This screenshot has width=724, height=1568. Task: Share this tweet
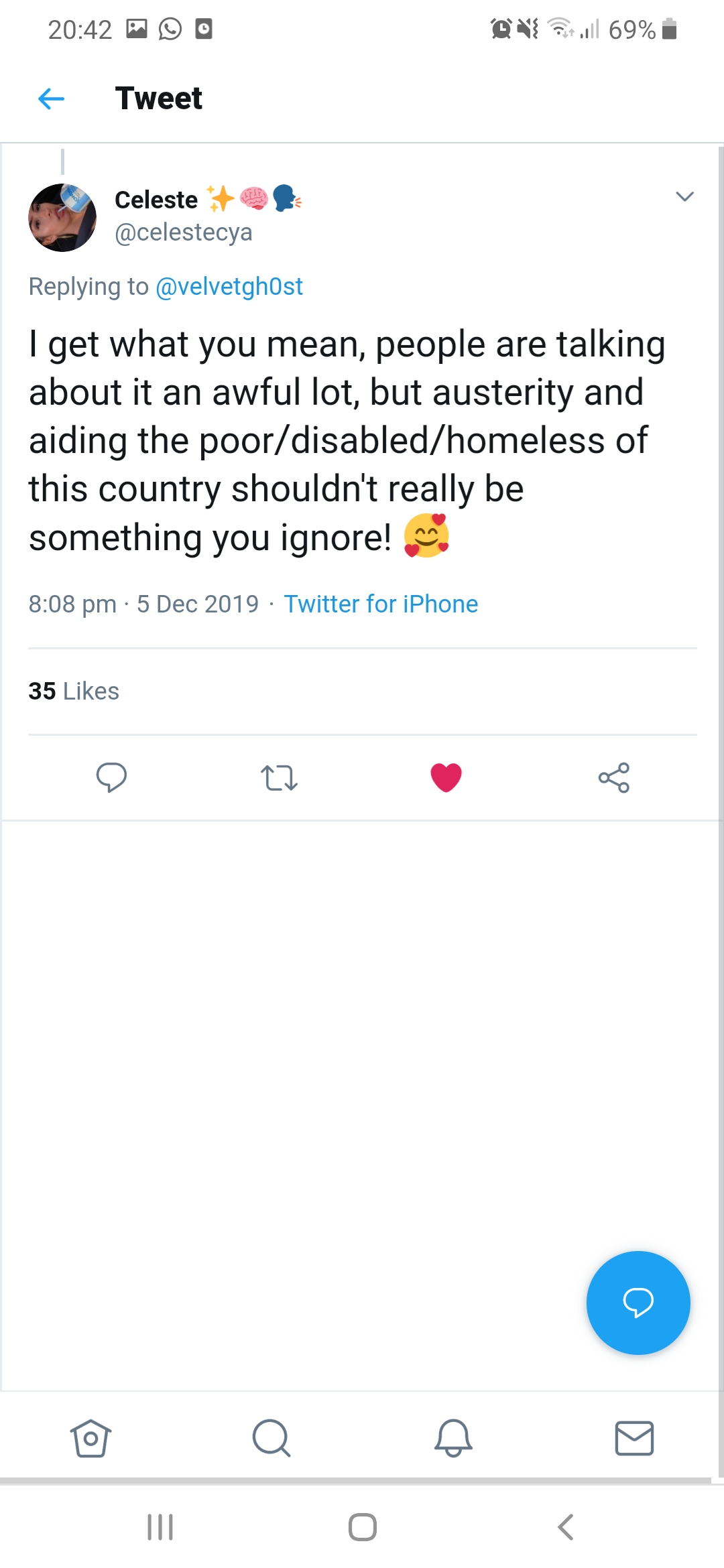pos(613,777)
